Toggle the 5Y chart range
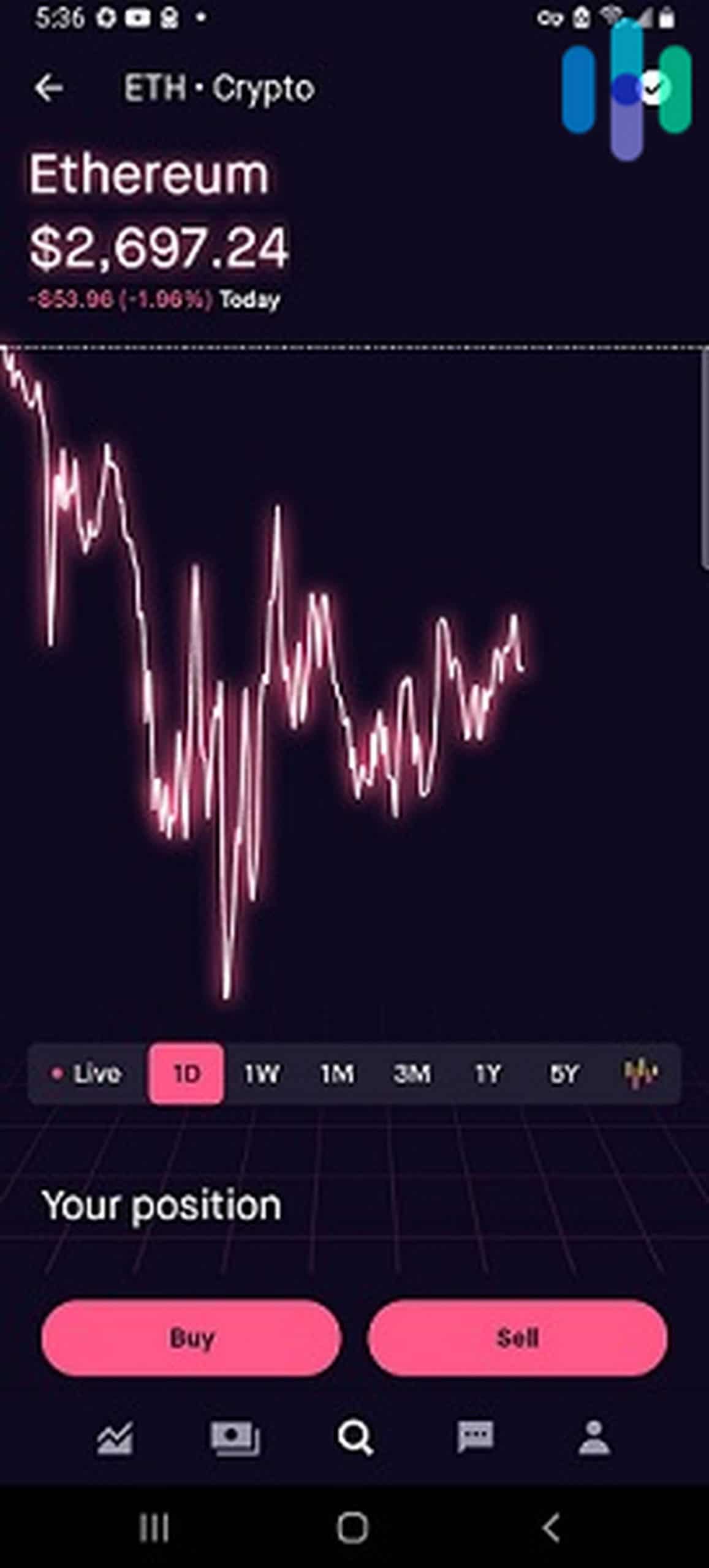Image resolution: width=709 pixels, height=1568 pixels. point(564,1074)
